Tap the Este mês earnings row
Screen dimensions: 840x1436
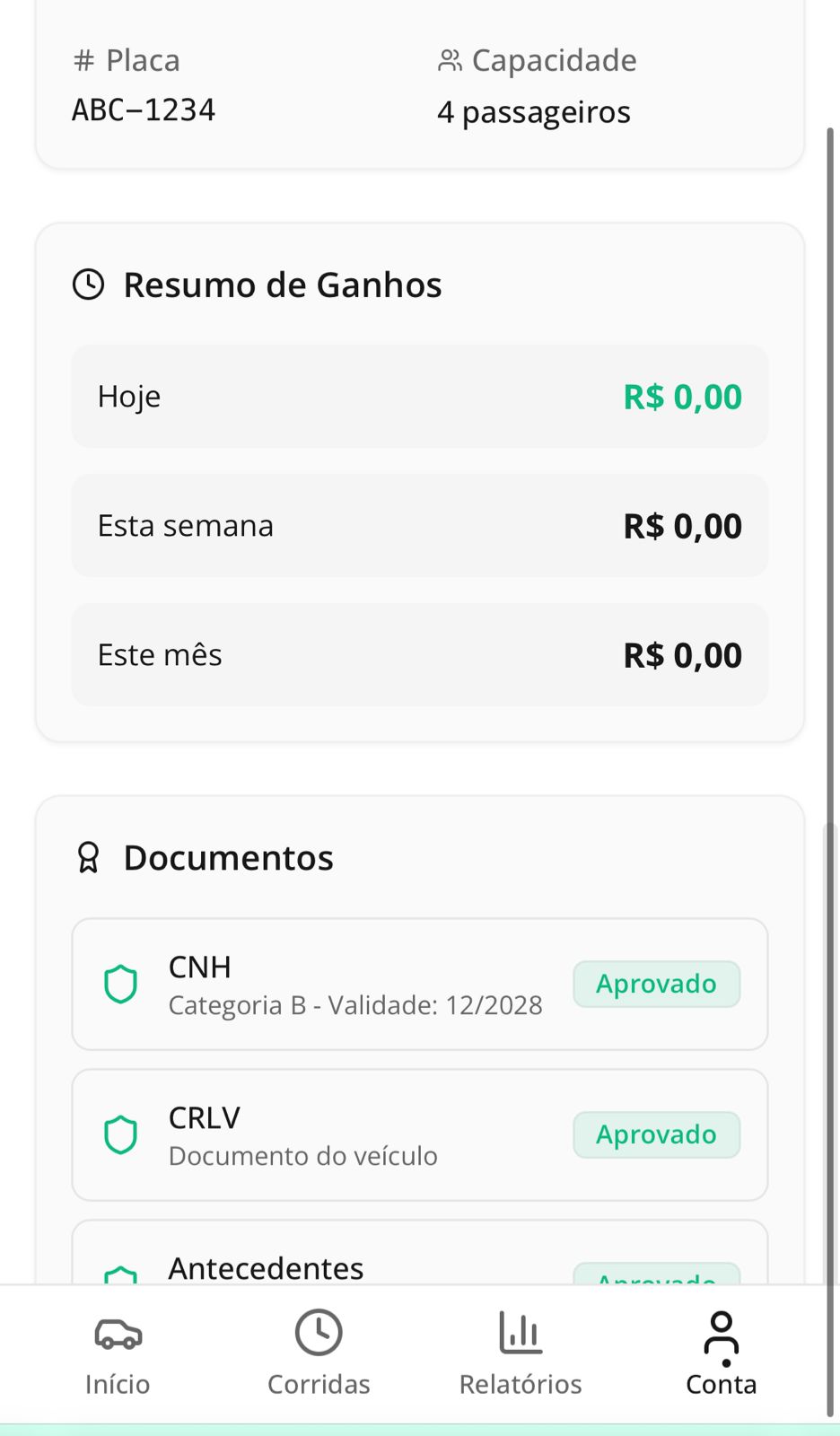click(419, 654)
